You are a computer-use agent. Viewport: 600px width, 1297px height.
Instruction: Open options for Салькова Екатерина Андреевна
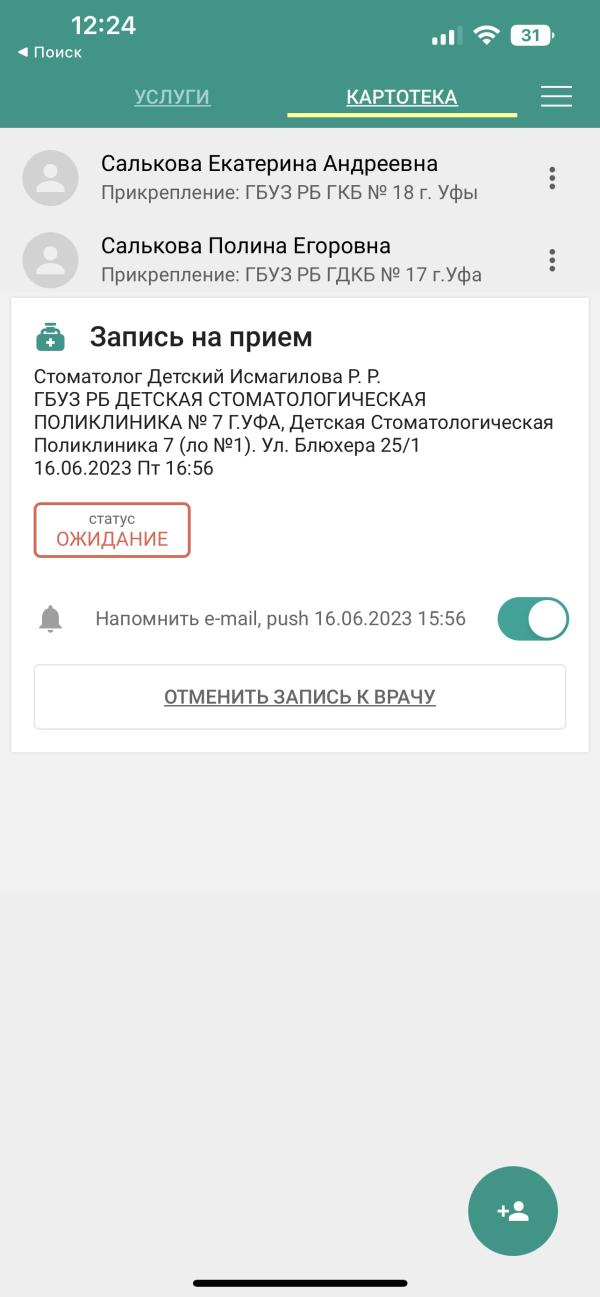pos(552,178)
